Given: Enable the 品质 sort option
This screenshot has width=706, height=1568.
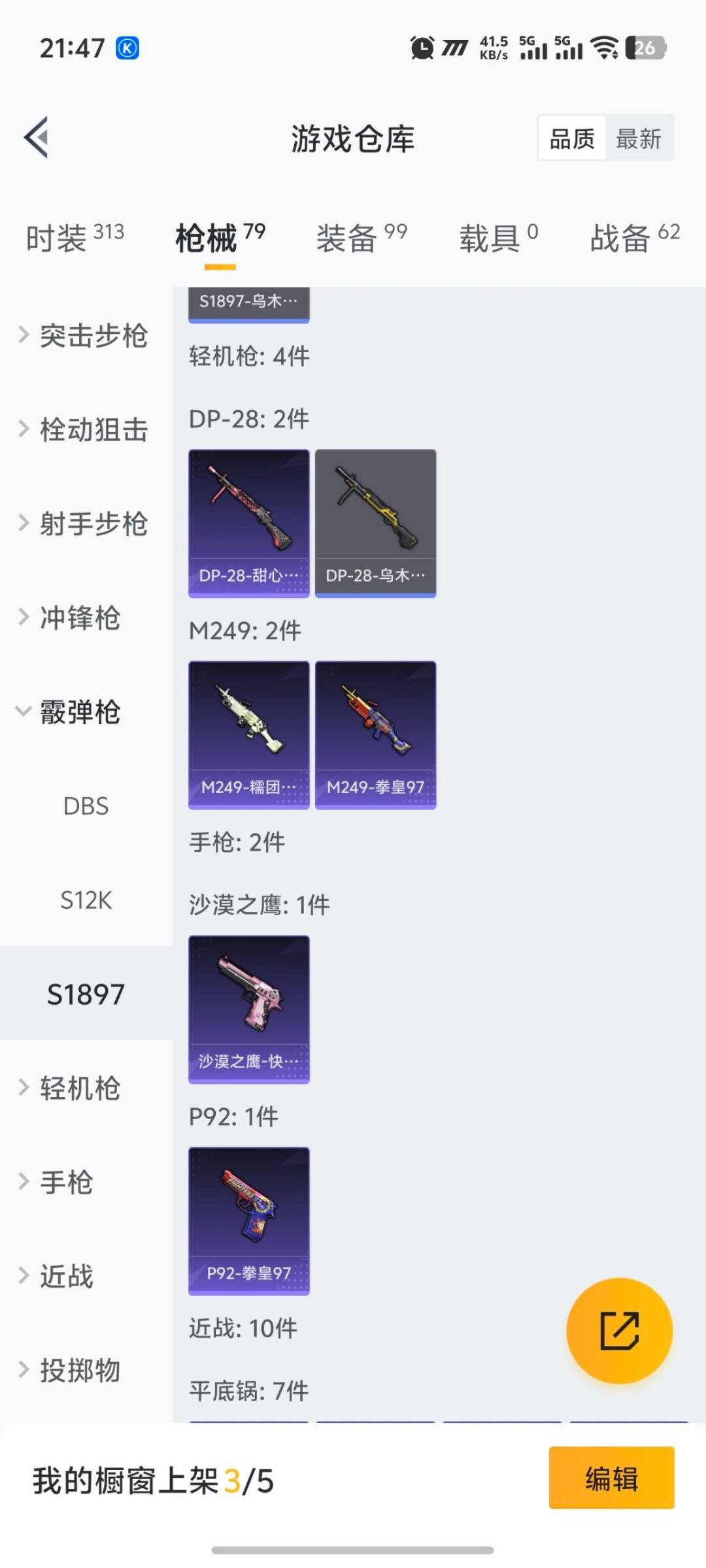Looking at the screenshot, I should point(570,138).
